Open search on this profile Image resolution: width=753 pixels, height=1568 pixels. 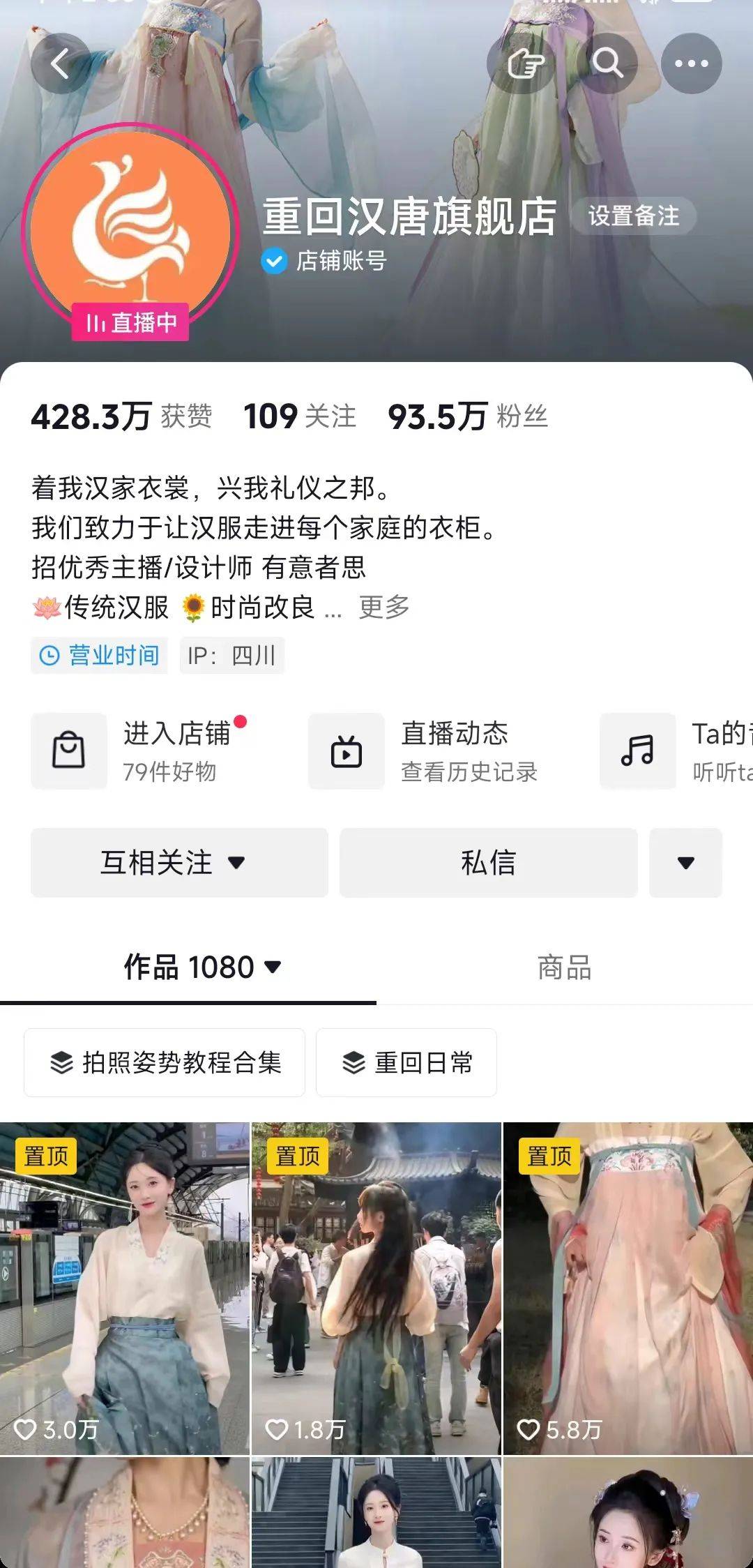click(607, 63)
